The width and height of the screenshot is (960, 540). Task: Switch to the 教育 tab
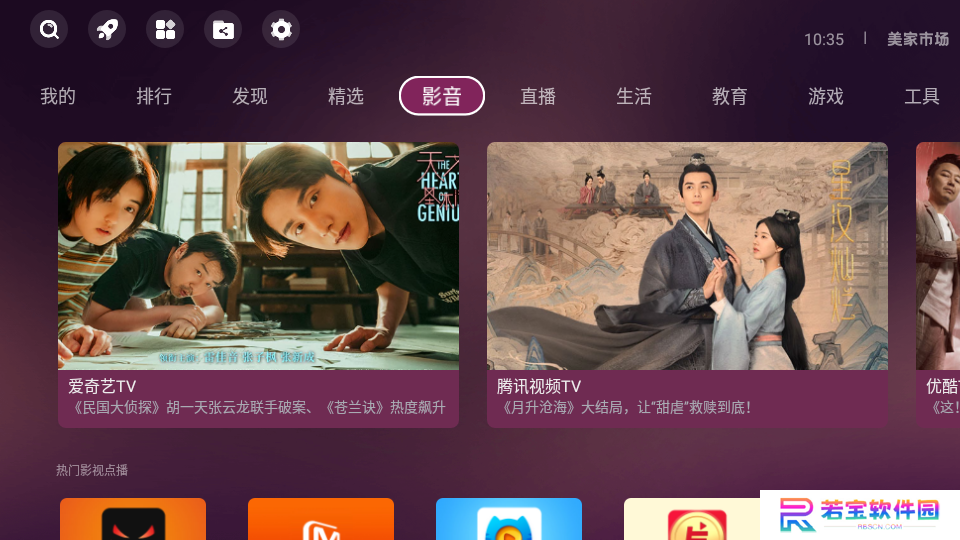pos(730,96)
